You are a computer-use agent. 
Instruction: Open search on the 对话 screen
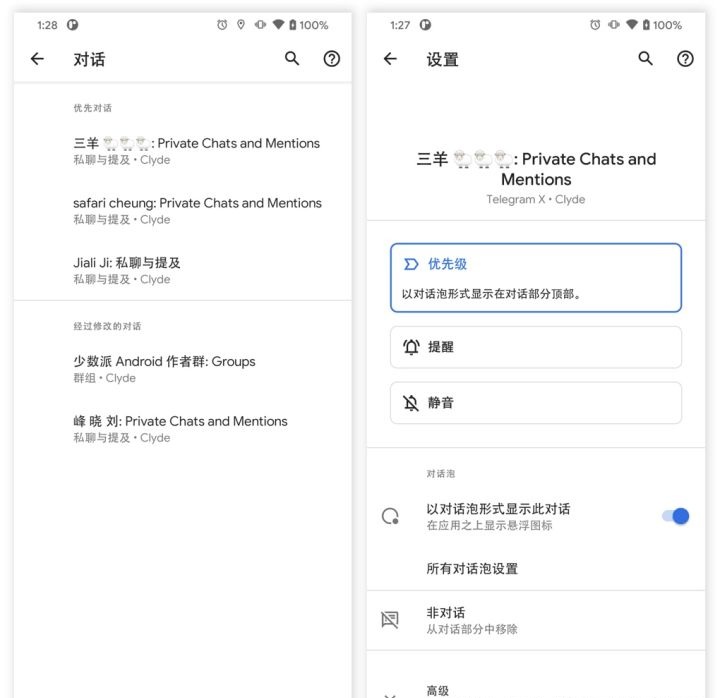pyautogui.click(x=292, y=59)
